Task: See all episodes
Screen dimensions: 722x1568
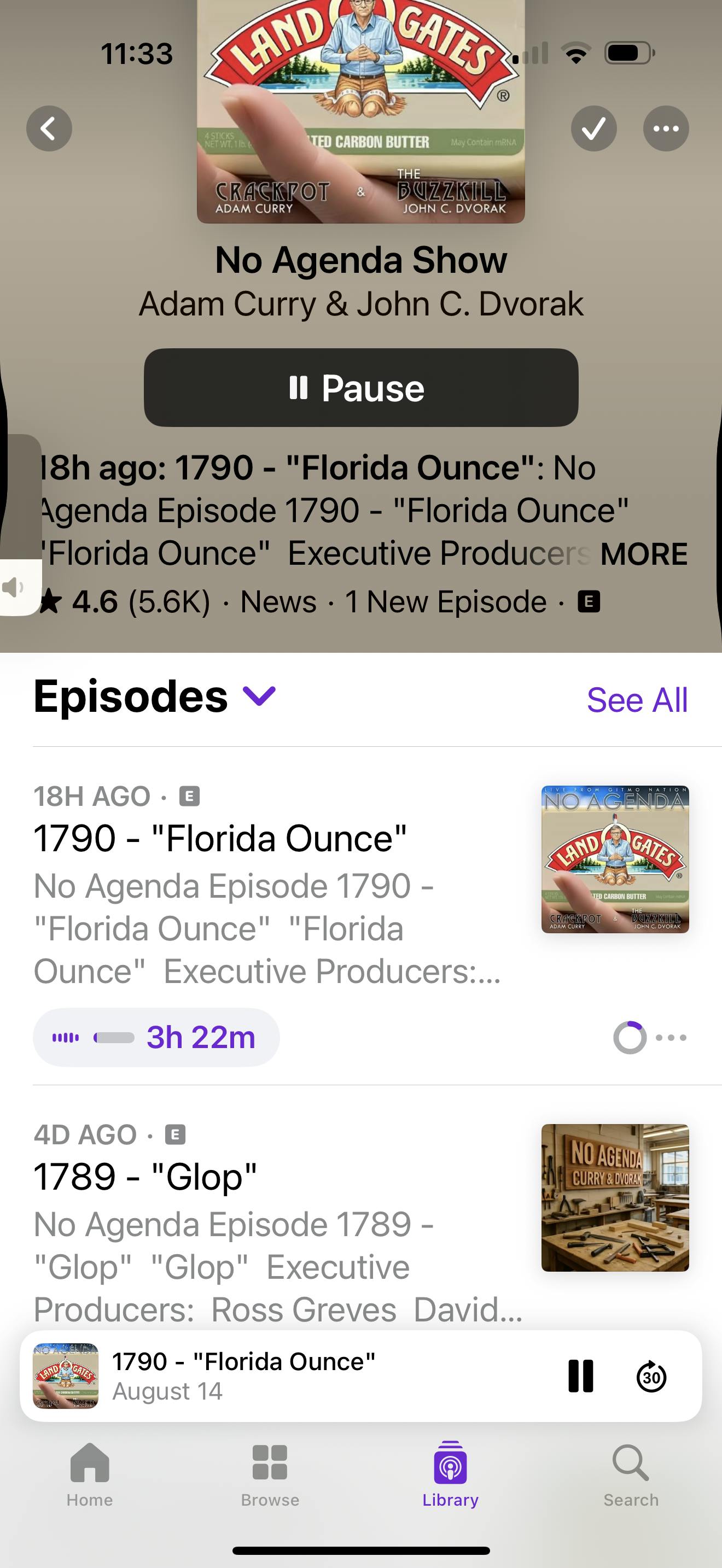Action: point(637,700)
